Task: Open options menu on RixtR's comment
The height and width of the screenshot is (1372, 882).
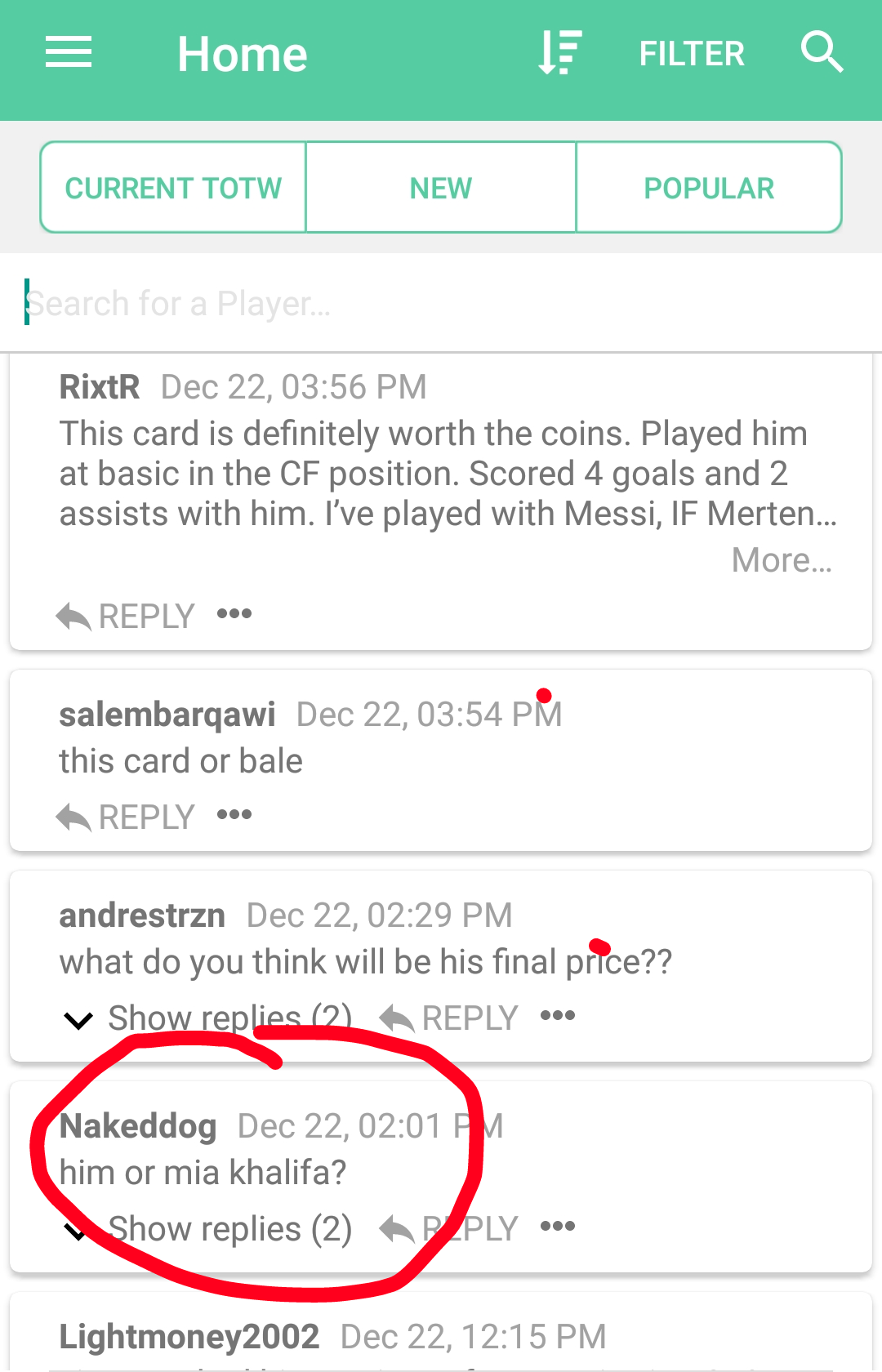Action: (x=234, y=614)
